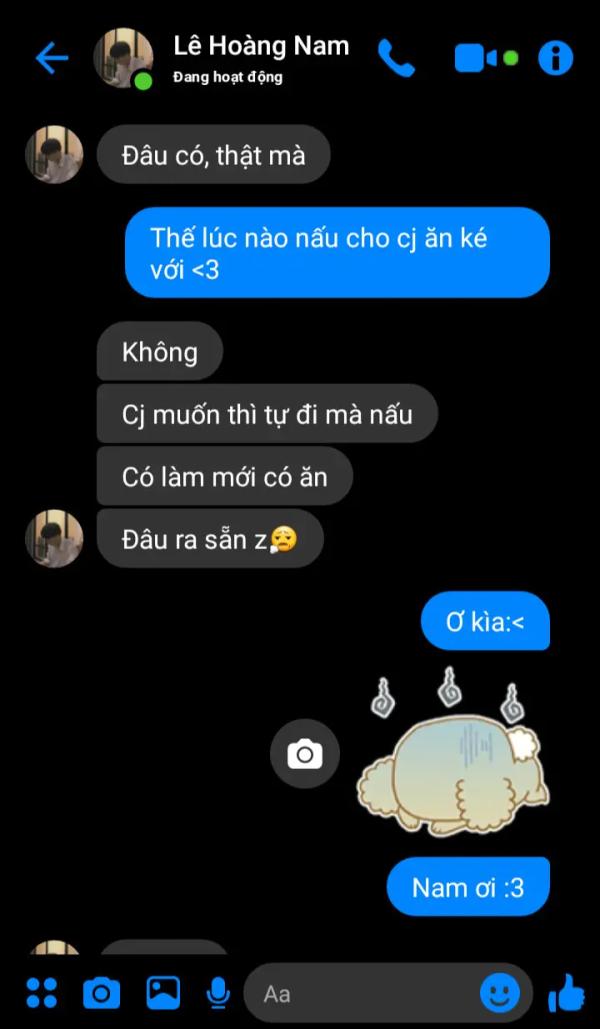The width and height of the screenshot is (600, 1029).
Task: Open Lê Hoàng Nam's profile header
Action: 260,58
